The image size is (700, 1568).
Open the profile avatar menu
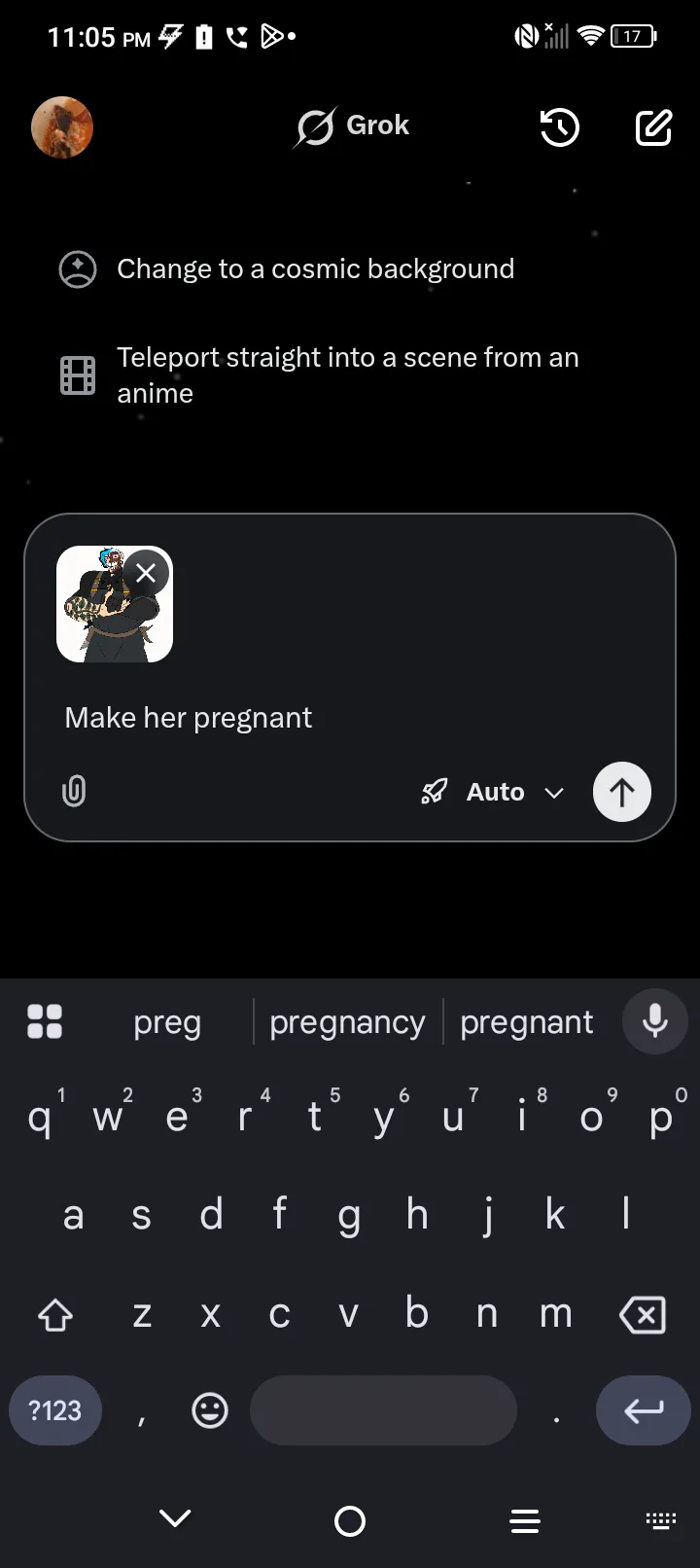pos(62,126)
